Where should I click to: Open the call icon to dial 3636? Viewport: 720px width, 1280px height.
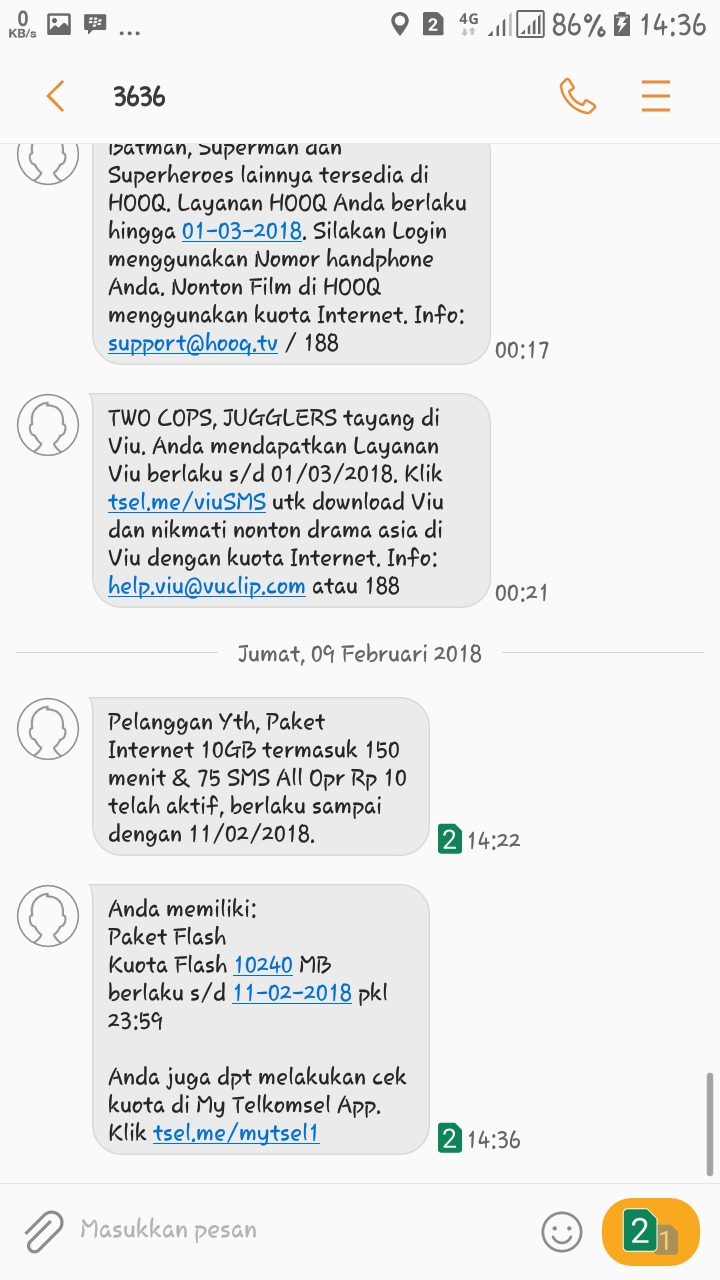point(578,97)
